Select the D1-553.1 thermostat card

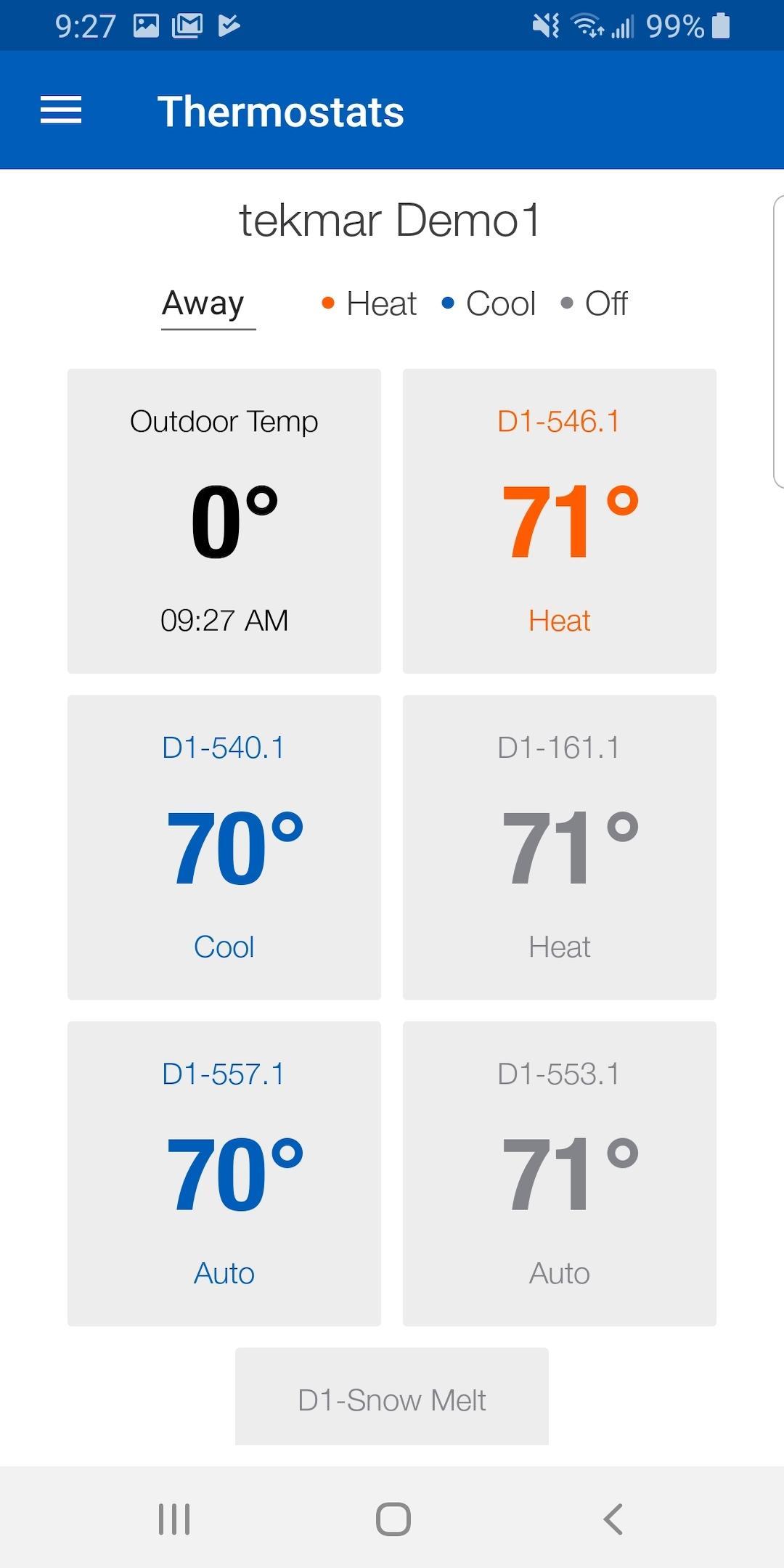(x=559, y=1174)
